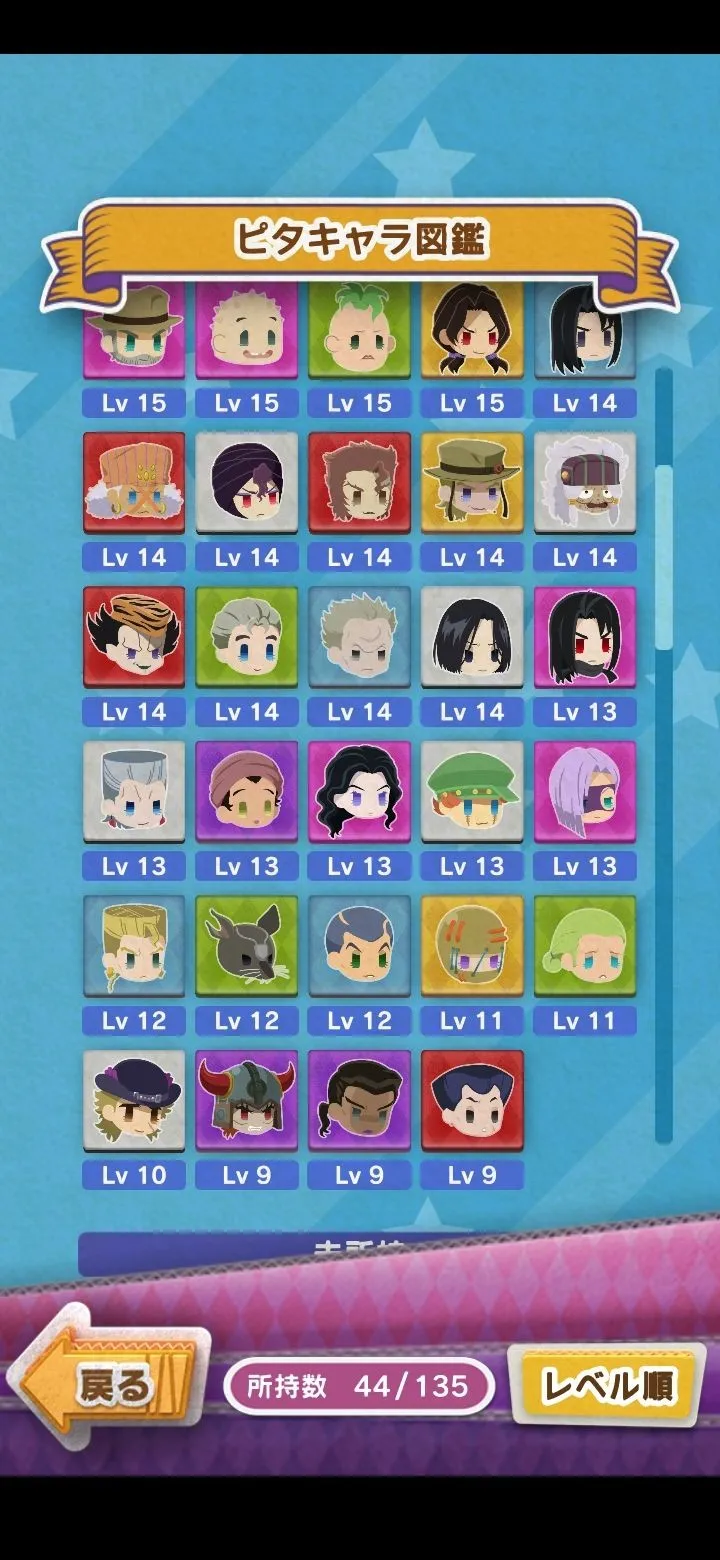This screenshot has height=1560, width=720.
Task: Open the dark-skinned ponytail Lv 9 character
Action: (x=359, y=1099)
